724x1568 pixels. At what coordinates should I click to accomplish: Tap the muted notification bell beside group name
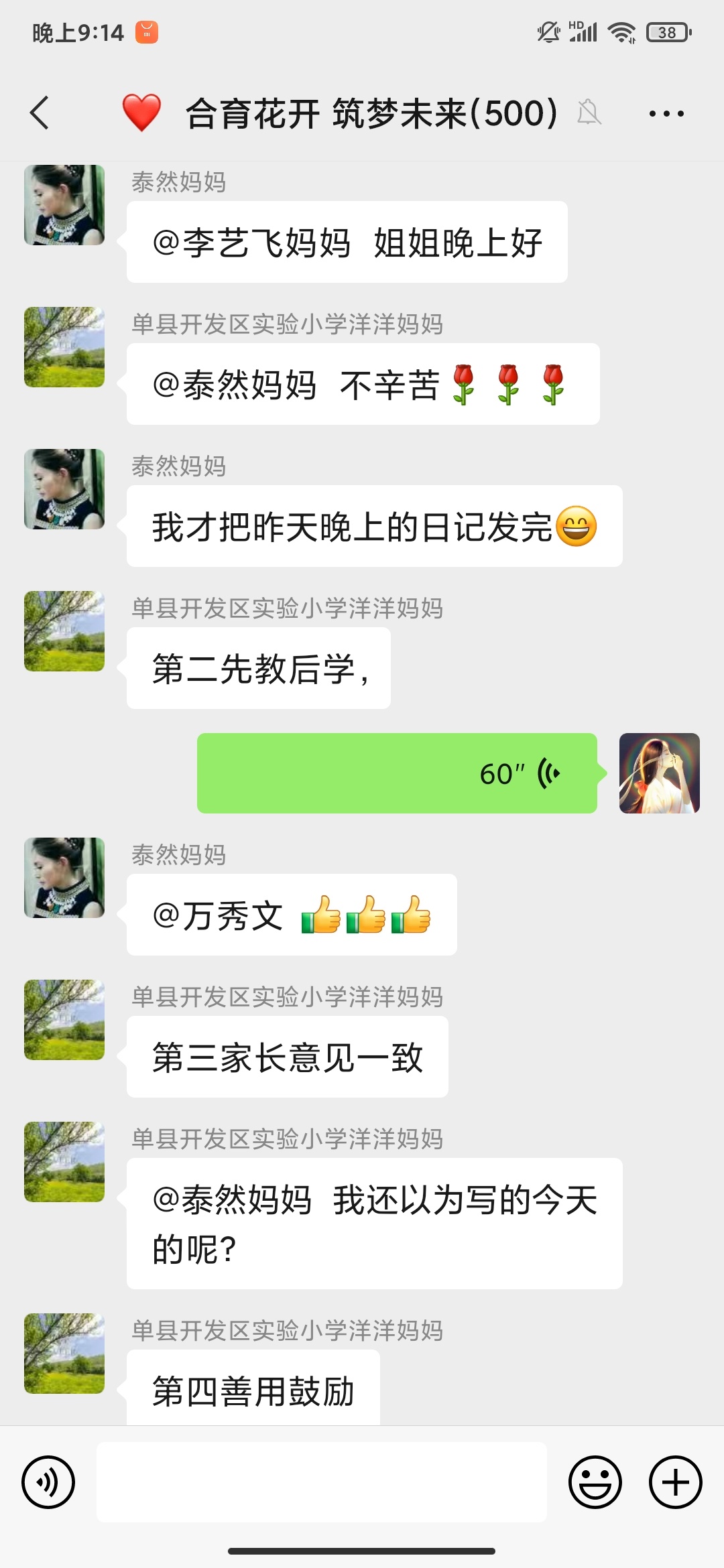point(589,114)
